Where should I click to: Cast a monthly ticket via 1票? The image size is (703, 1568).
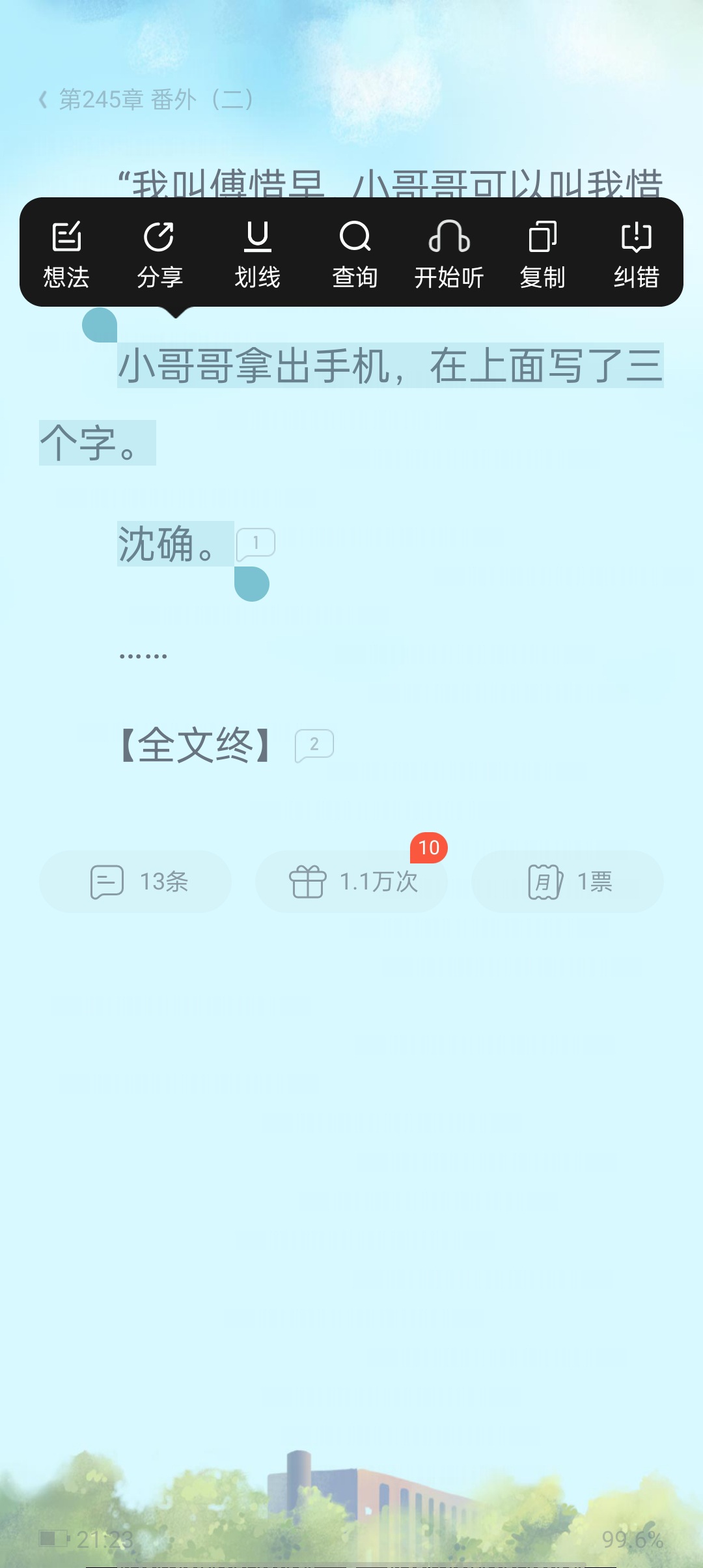coord(568,882)
